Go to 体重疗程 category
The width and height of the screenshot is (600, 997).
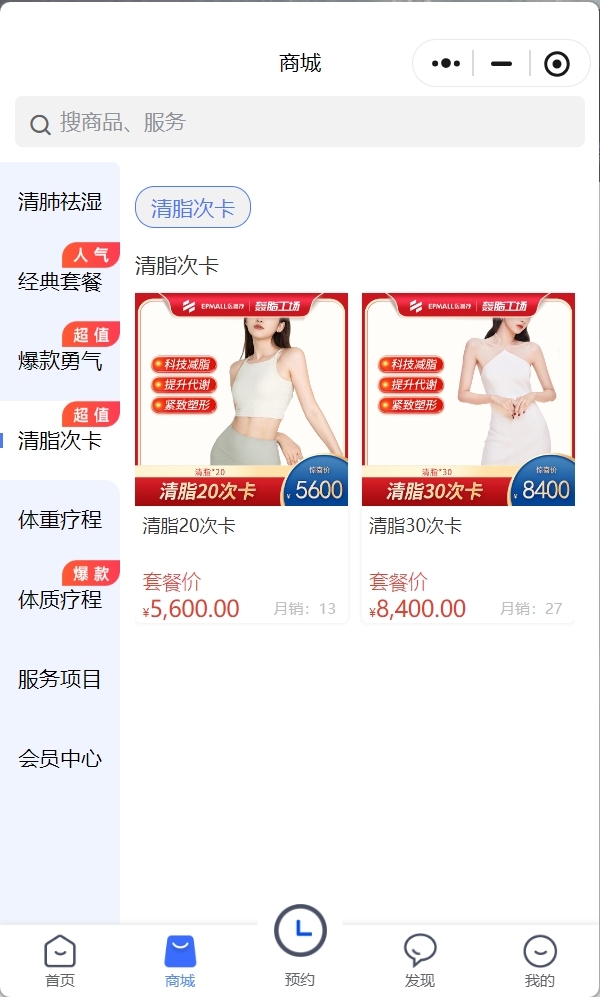click(x=60, y=519)
